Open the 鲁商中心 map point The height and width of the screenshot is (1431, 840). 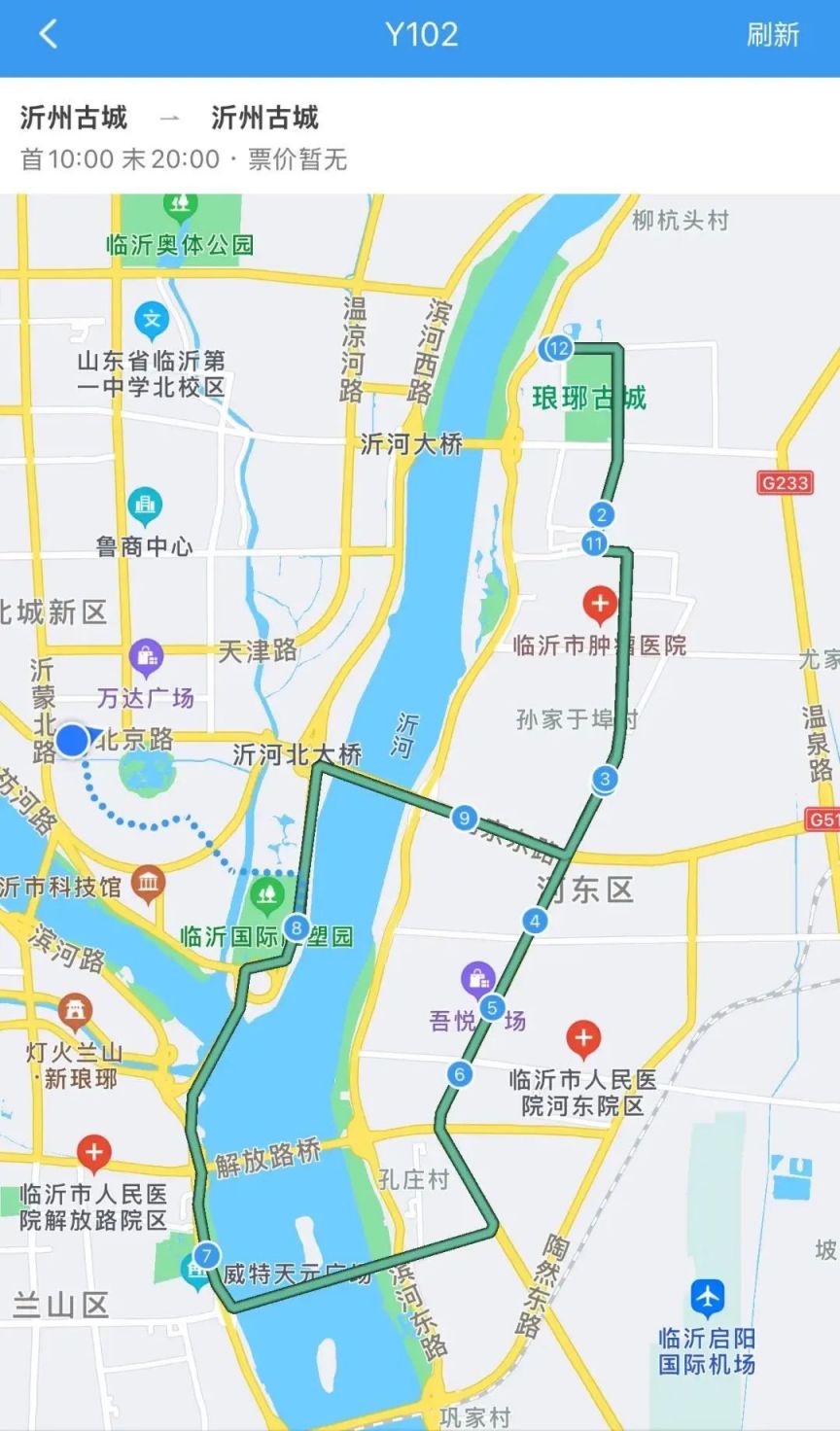coord(146,506)
